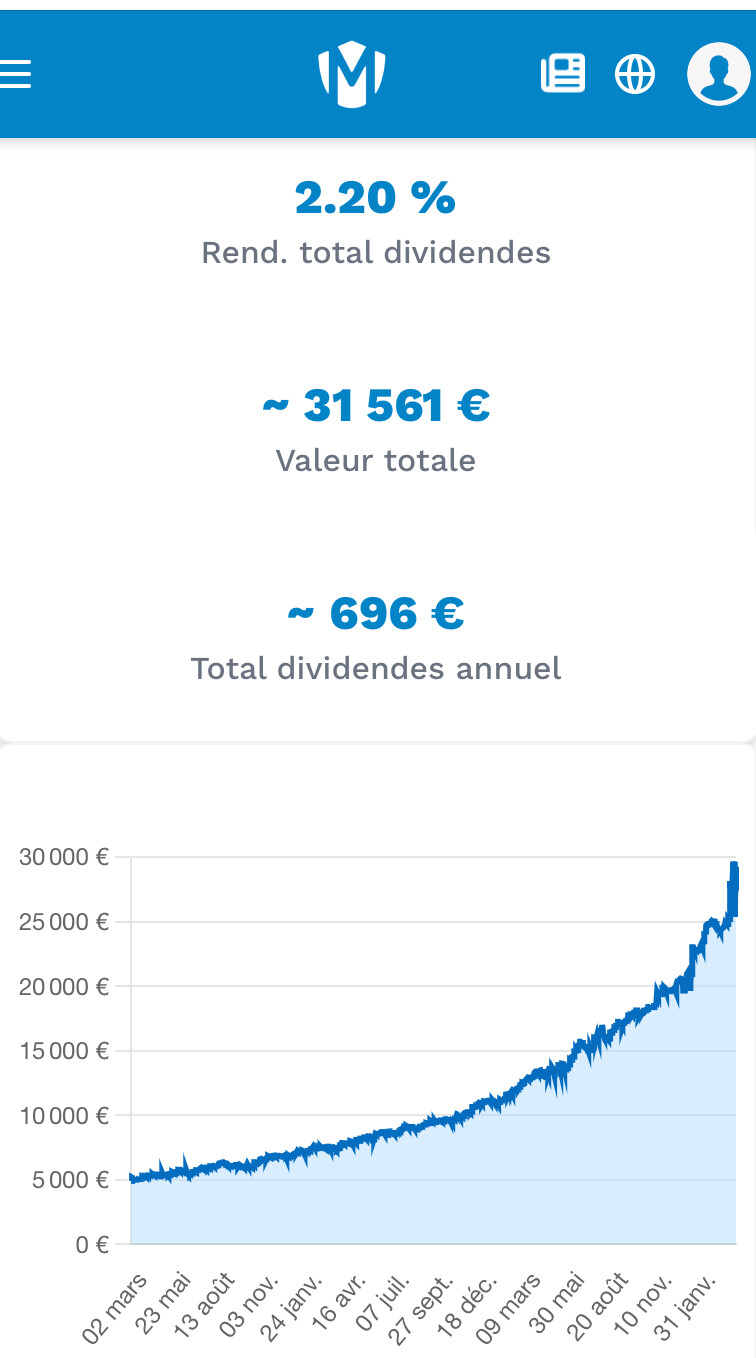Open the user profile avatar

pos(718,74)
